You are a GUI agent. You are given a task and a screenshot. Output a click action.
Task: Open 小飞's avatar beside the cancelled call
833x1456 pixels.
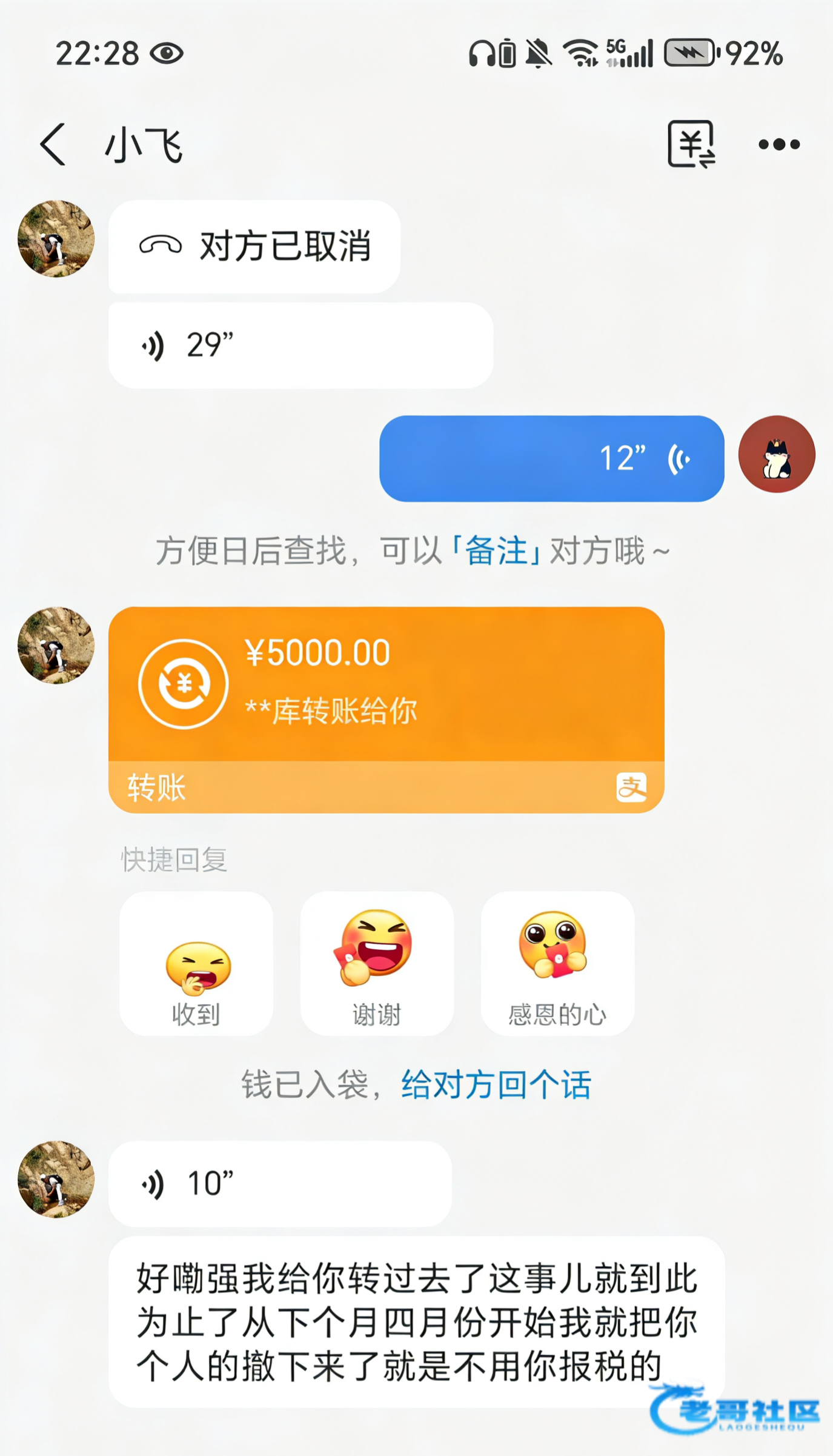point(56,239)
